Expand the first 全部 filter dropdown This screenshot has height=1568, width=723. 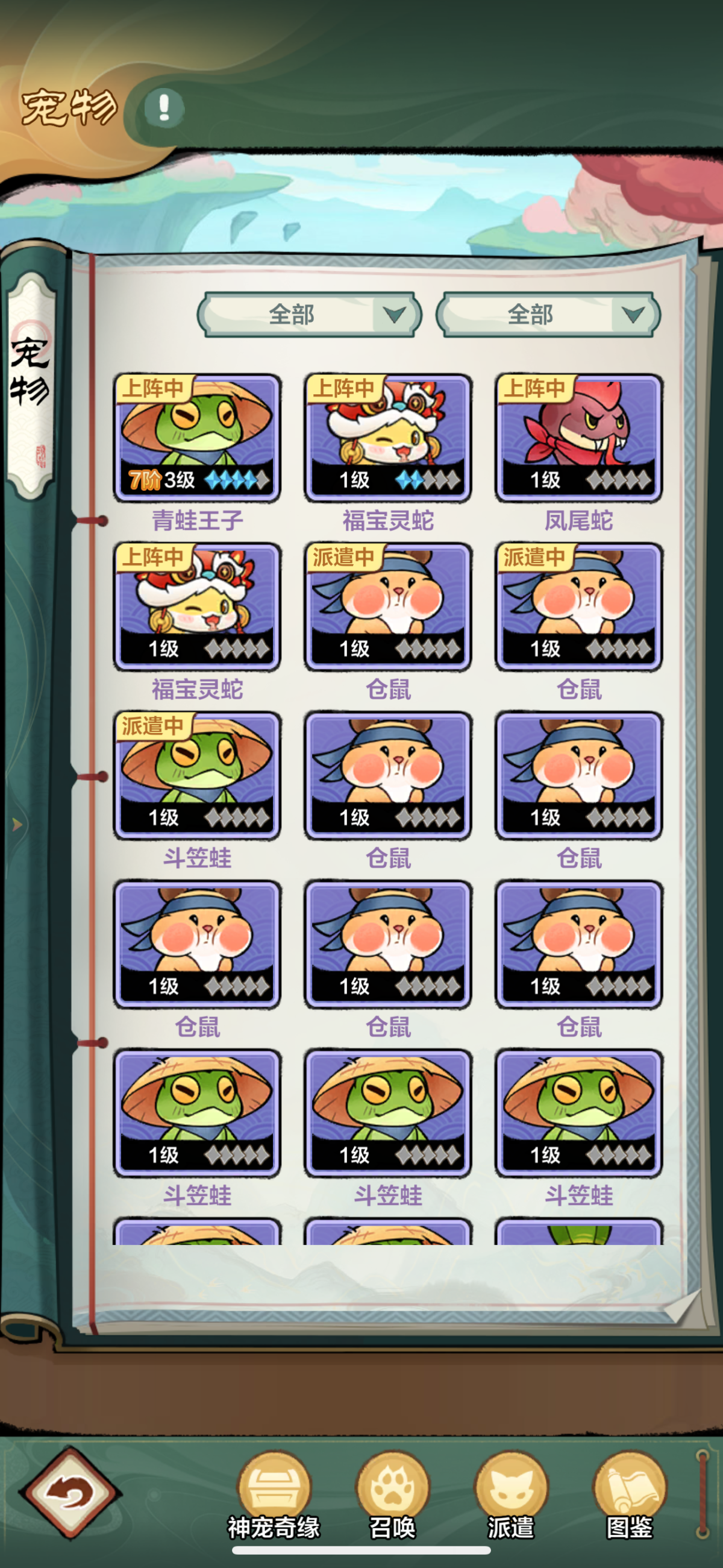click(x=310, y=314)
